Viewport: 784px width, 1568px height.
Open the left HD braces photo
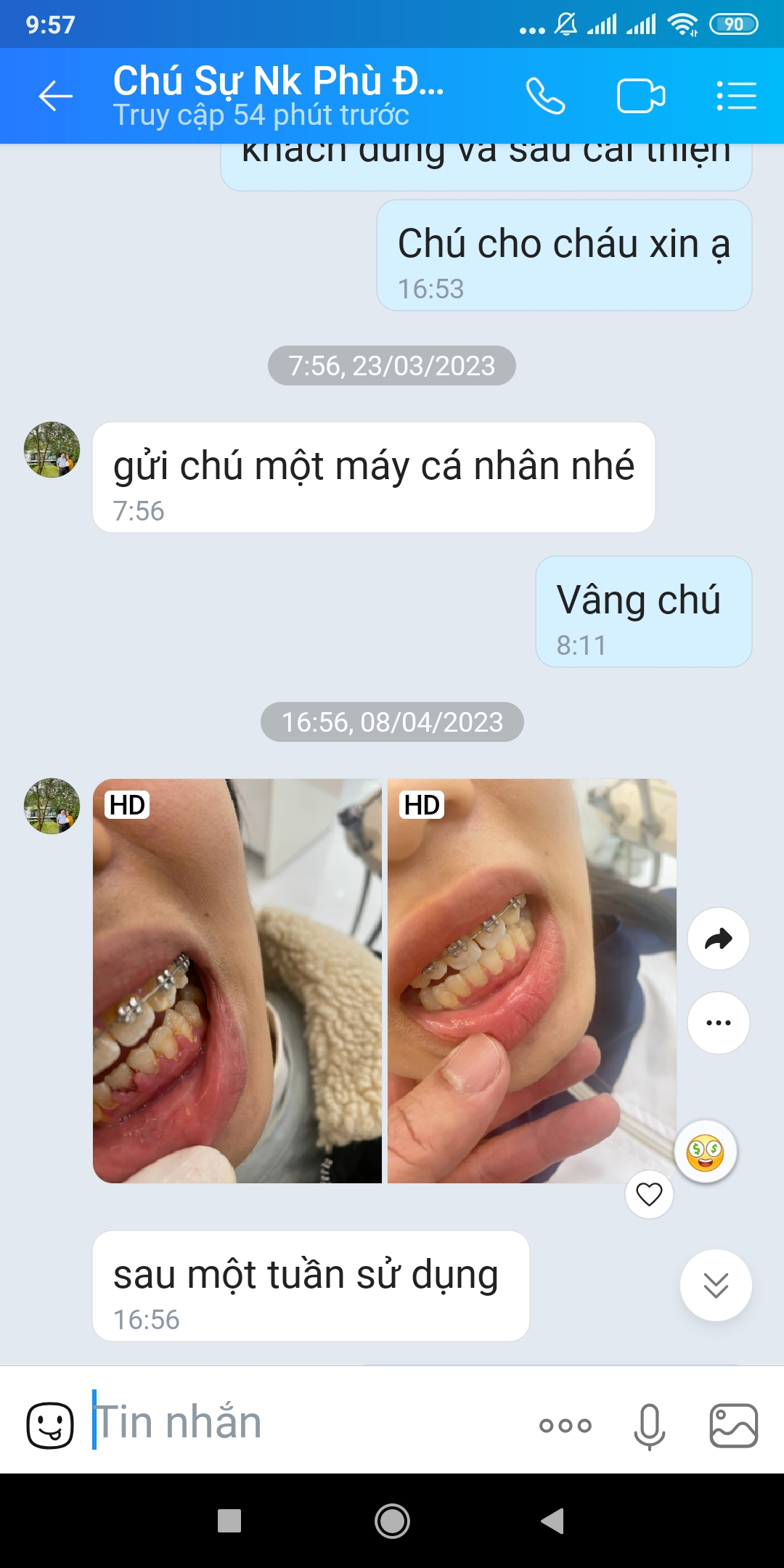237,980
